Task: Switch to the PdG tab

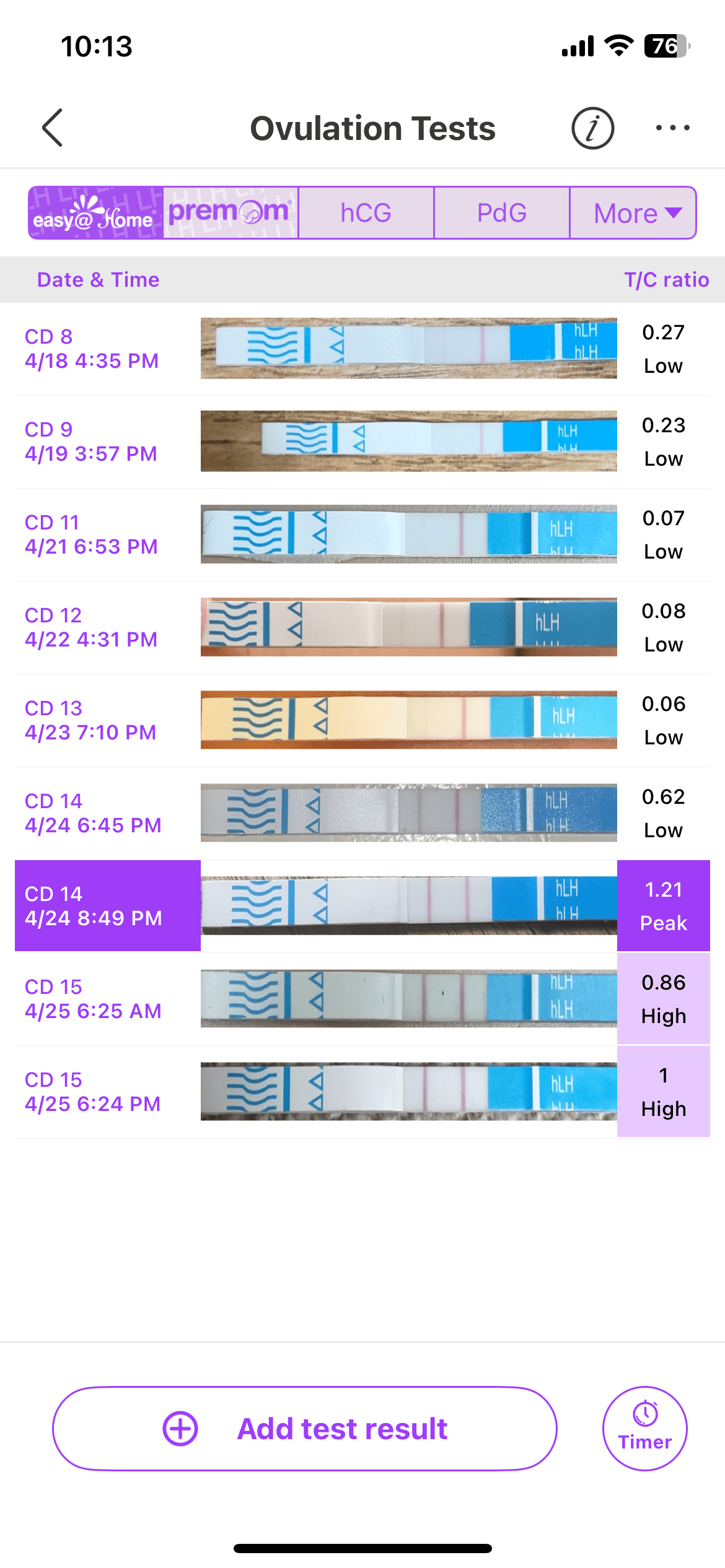Action: [501, 213]
